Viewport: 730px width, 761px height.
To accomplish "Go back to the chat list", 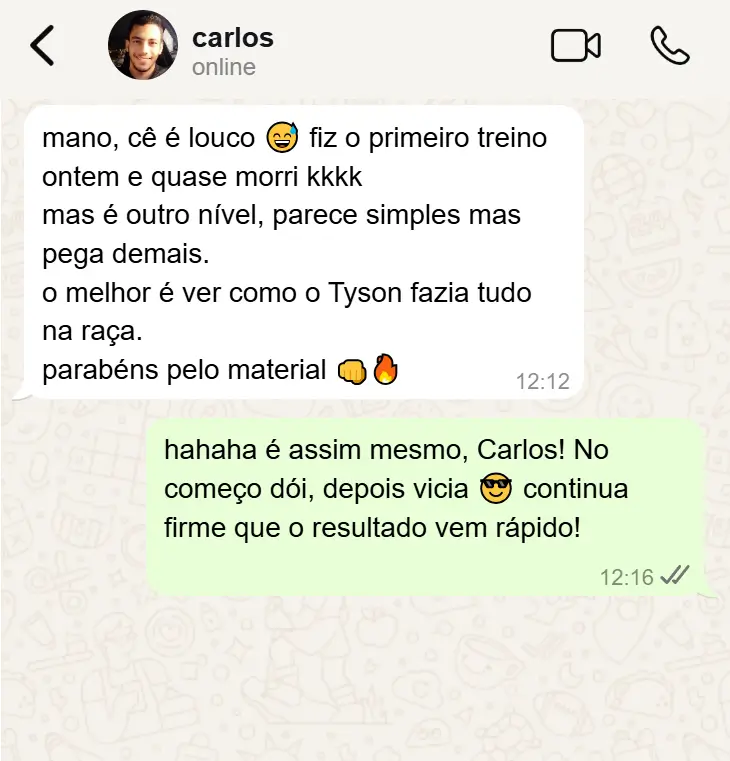I will [x=42, y=46].
